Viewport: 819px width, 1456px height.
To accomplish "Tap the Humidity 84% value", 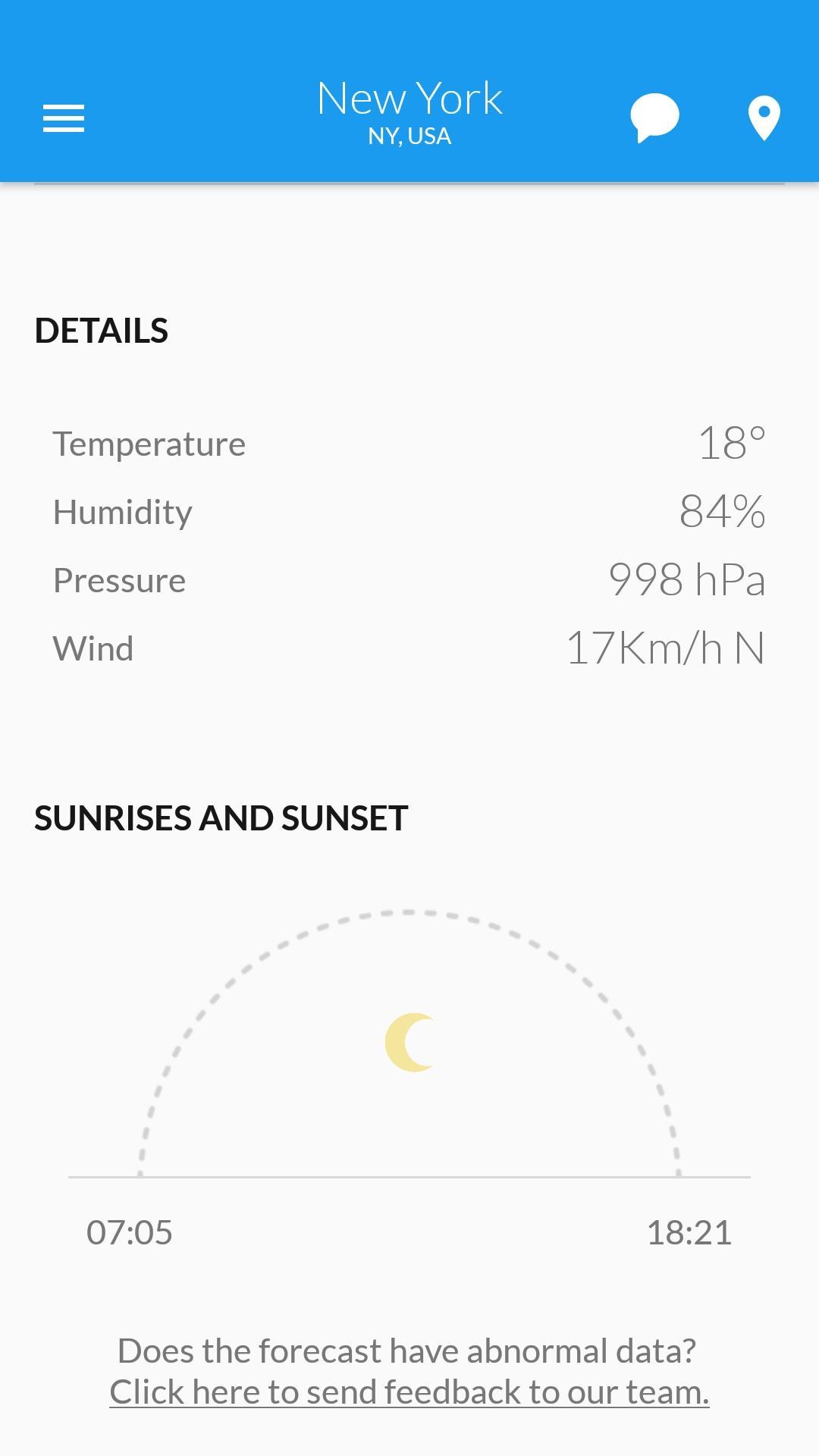I will pos(723,511).
